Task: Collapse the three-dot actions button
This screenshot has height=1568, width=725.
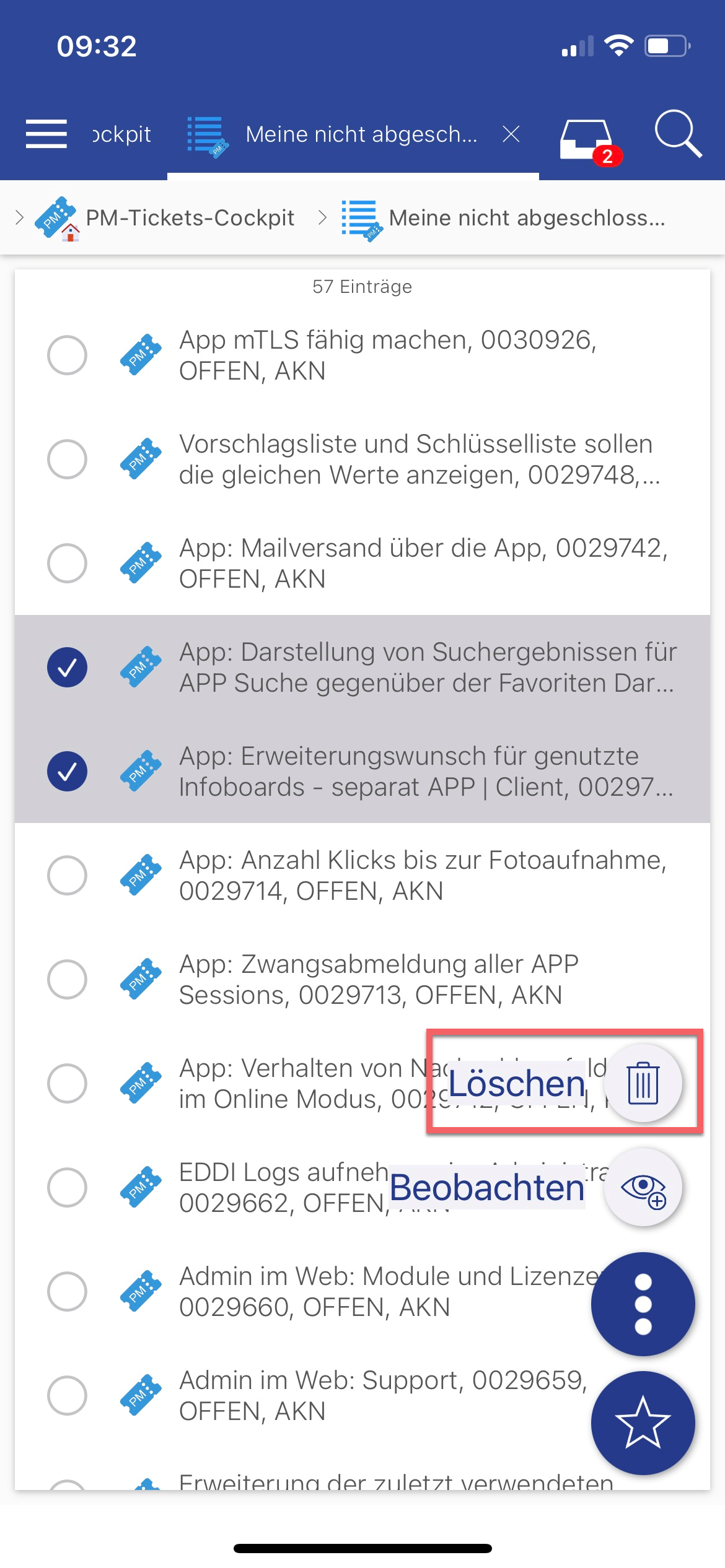Action: (643, 1304)
